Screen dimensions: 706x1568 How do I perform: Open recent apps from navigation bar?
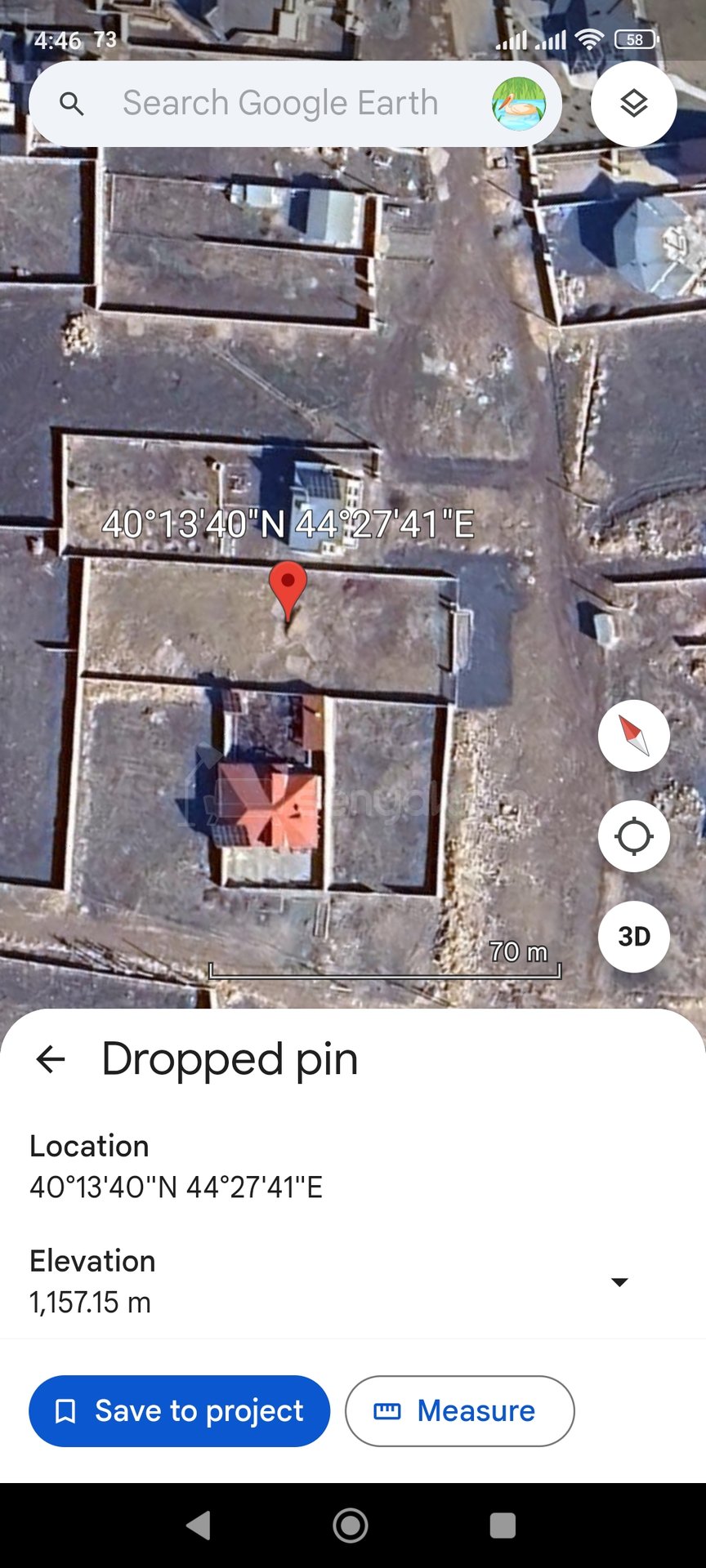pos(503,1525)
